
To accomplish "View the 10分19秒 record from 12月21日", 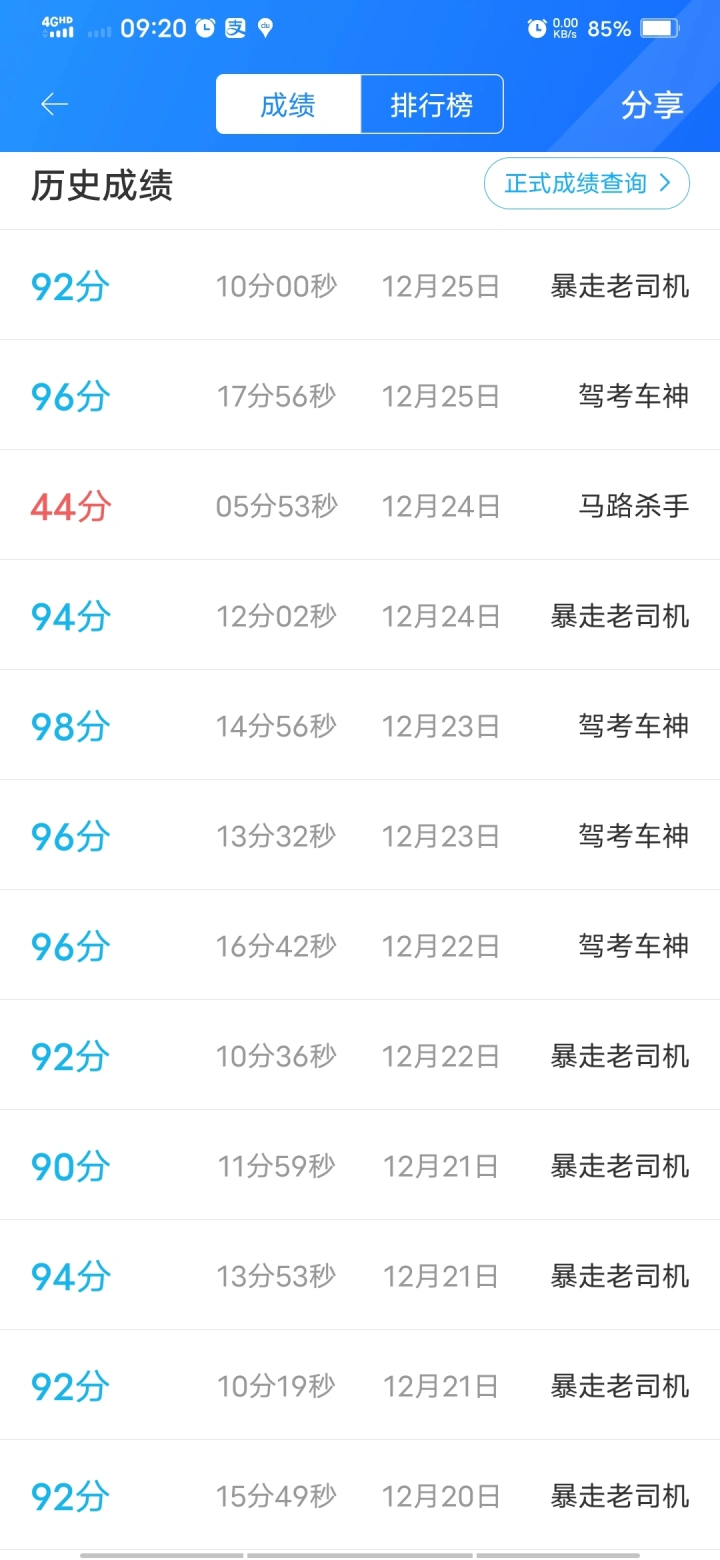I will [x=360, y=1385].
